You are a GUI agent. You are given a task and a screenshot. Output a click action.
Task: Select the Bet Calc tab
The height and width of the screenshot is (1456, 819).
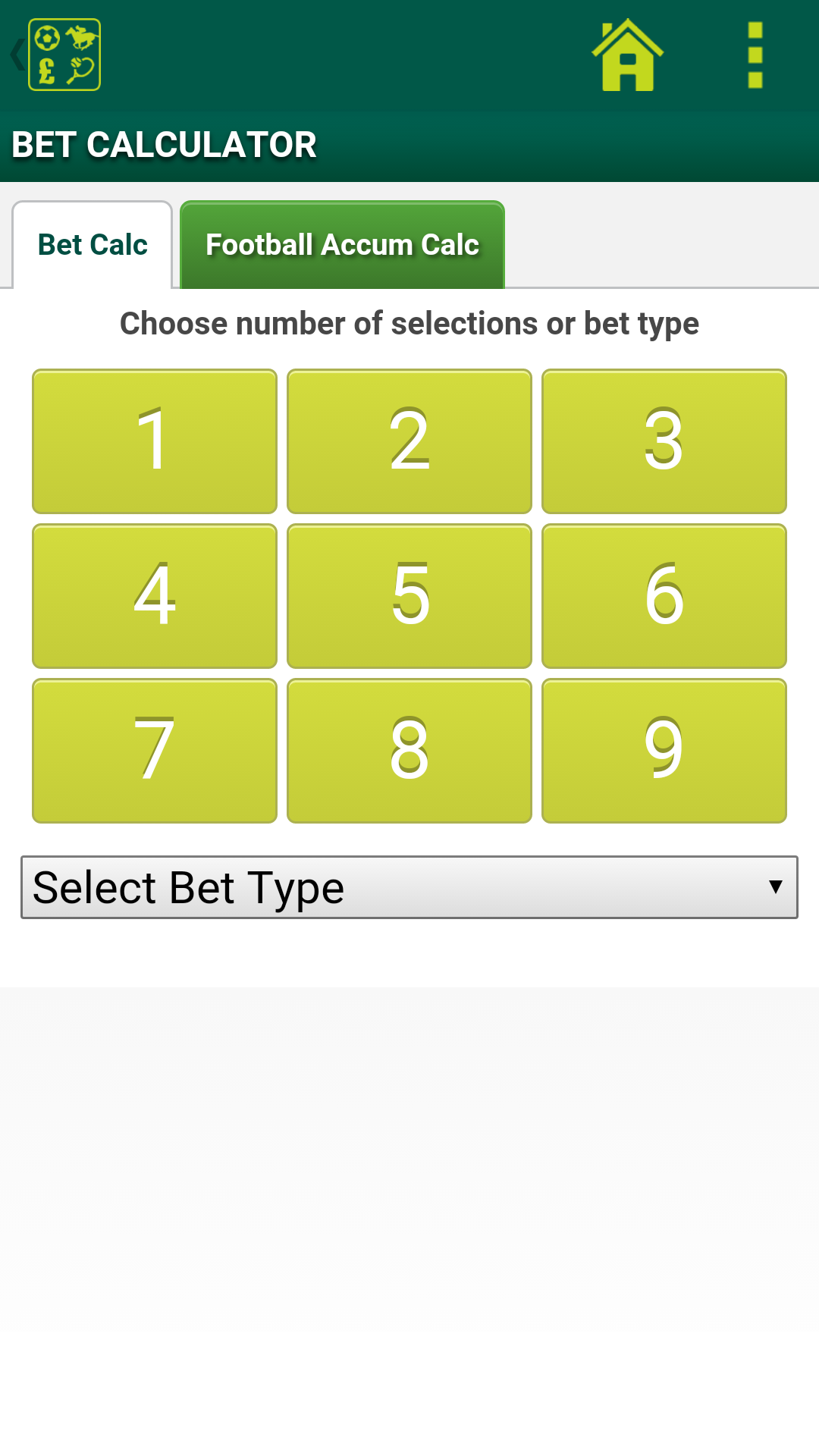pos(91,244)
